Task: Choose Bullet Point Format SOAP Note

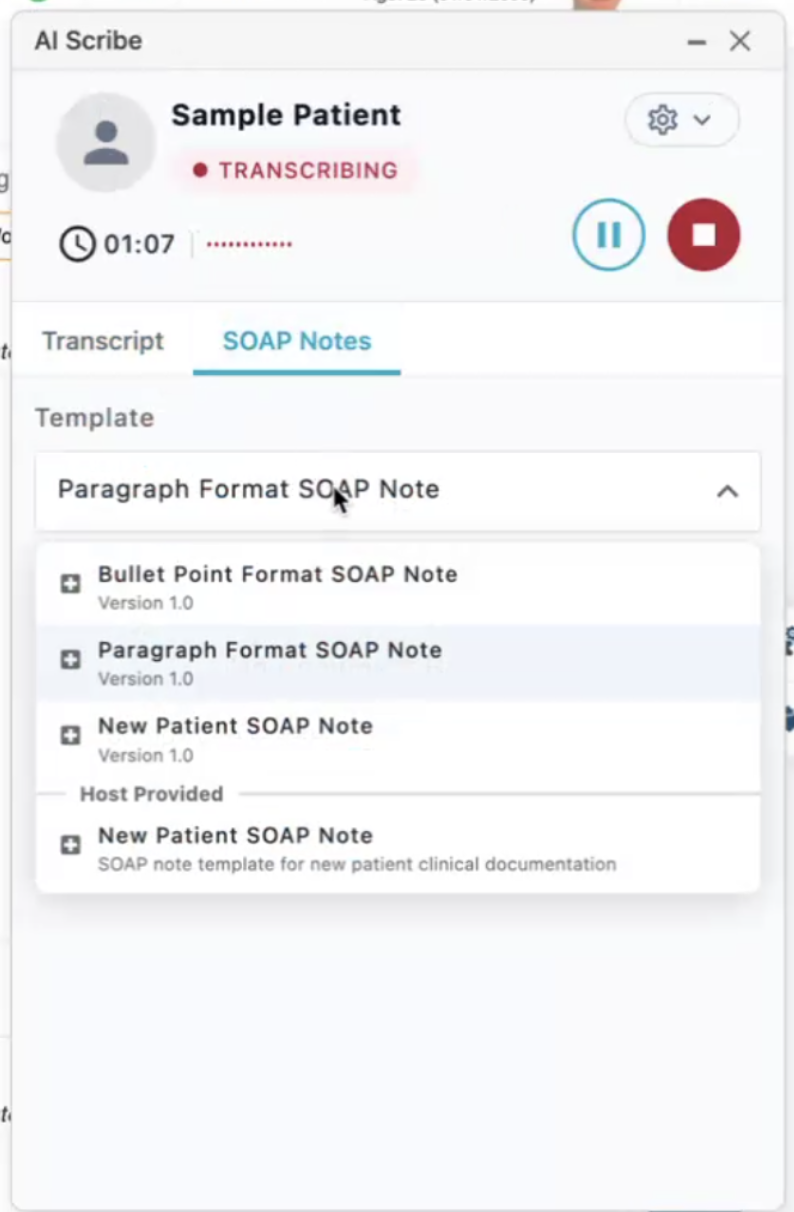Action: tap(277, 586)
